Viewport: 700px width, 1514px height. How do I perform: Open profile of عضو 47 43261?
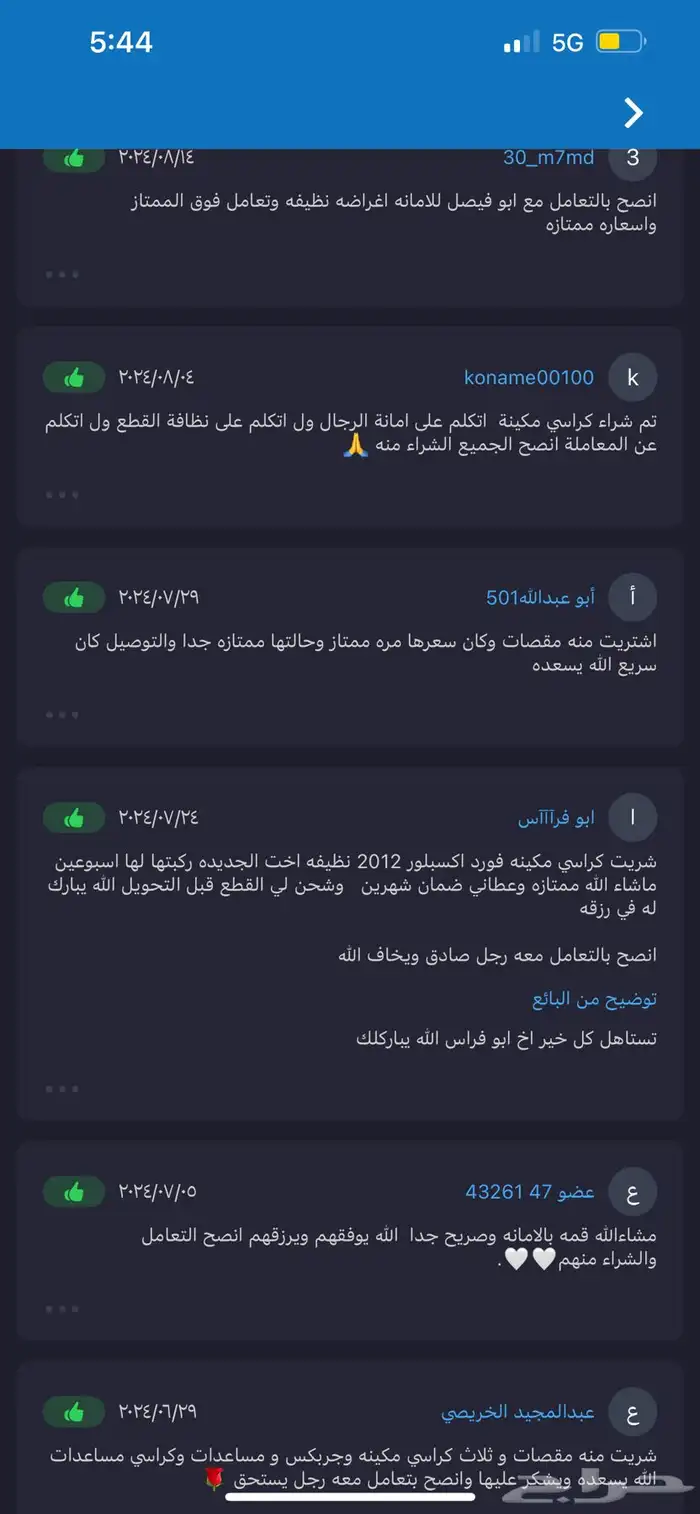(x=530, y=1191)
